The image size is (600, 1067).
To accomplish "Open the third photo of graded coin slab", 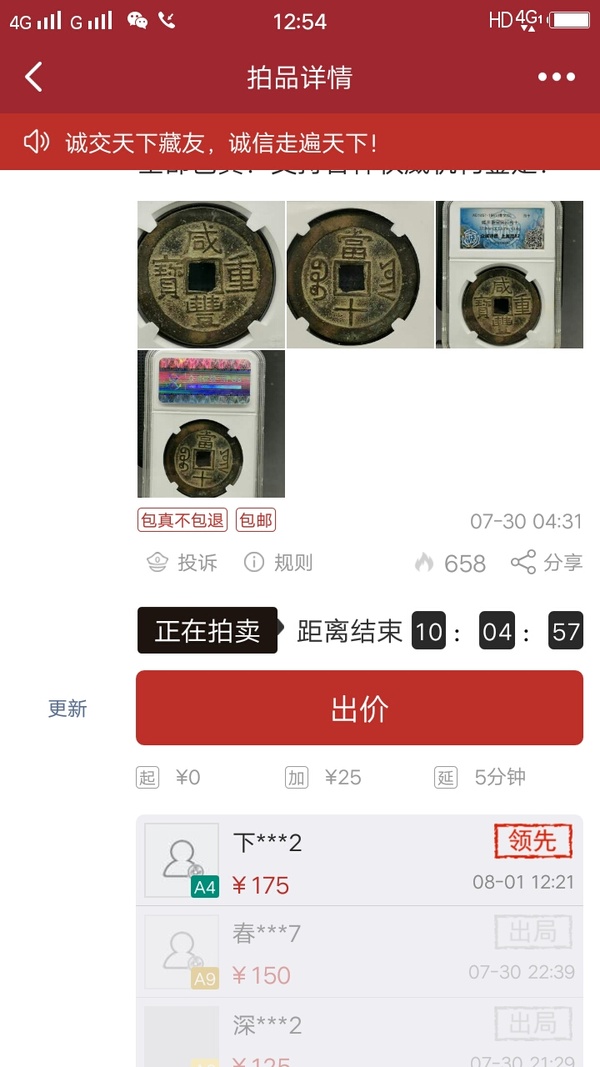I will tap(509, 274).
